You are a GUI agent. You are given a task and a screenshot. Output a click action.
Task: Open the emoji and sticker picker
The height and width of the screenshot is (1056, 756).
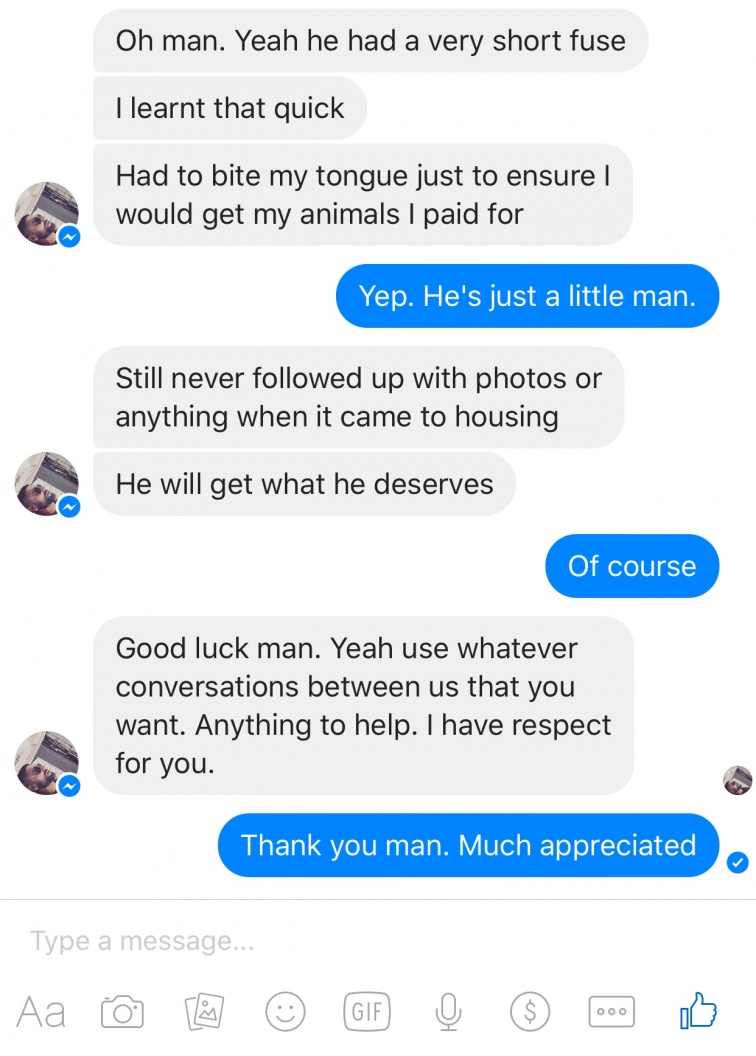point(285,1012)
